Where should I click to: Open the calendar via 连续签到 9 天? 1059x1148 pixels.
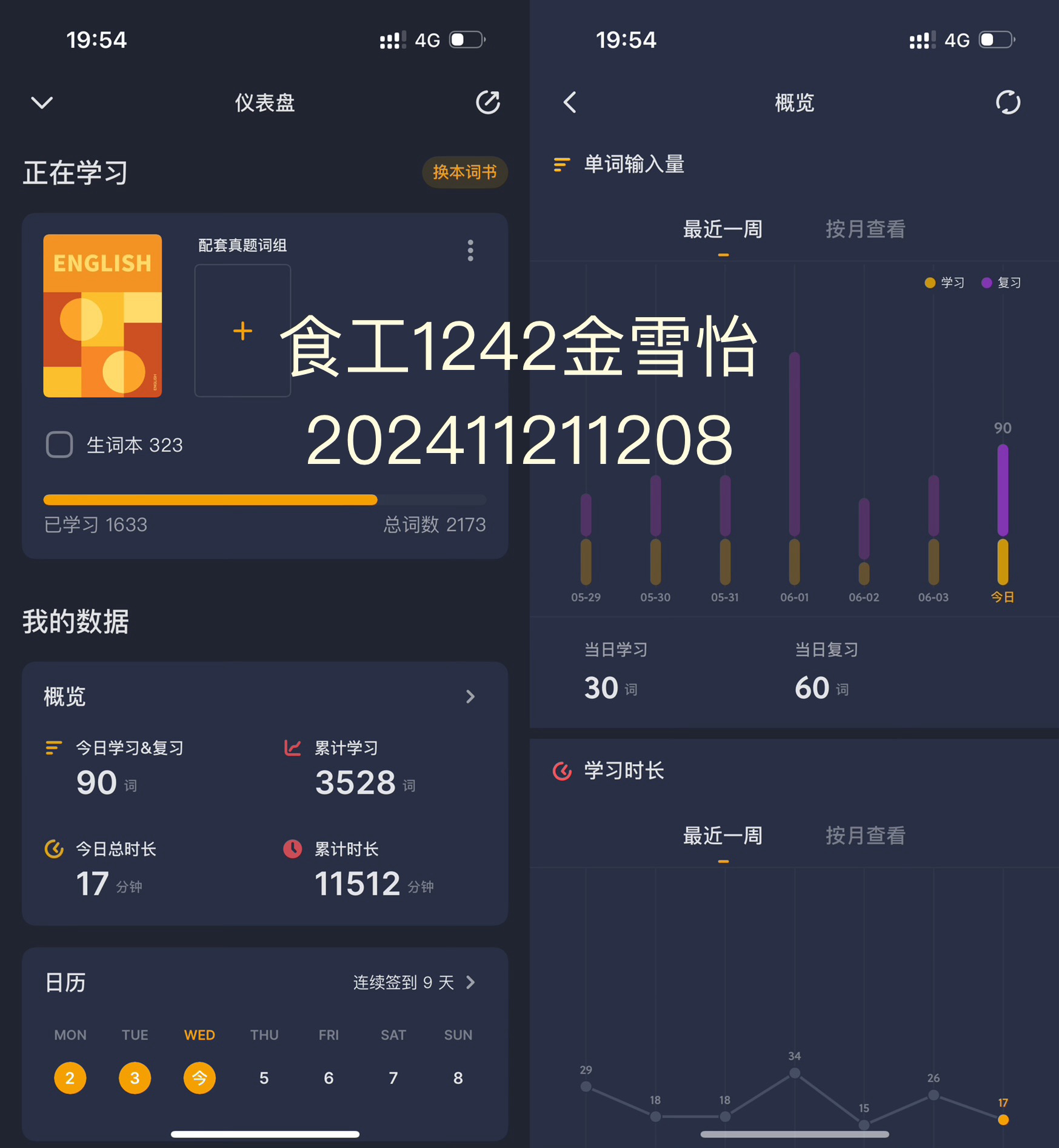[x=415, y=982]
